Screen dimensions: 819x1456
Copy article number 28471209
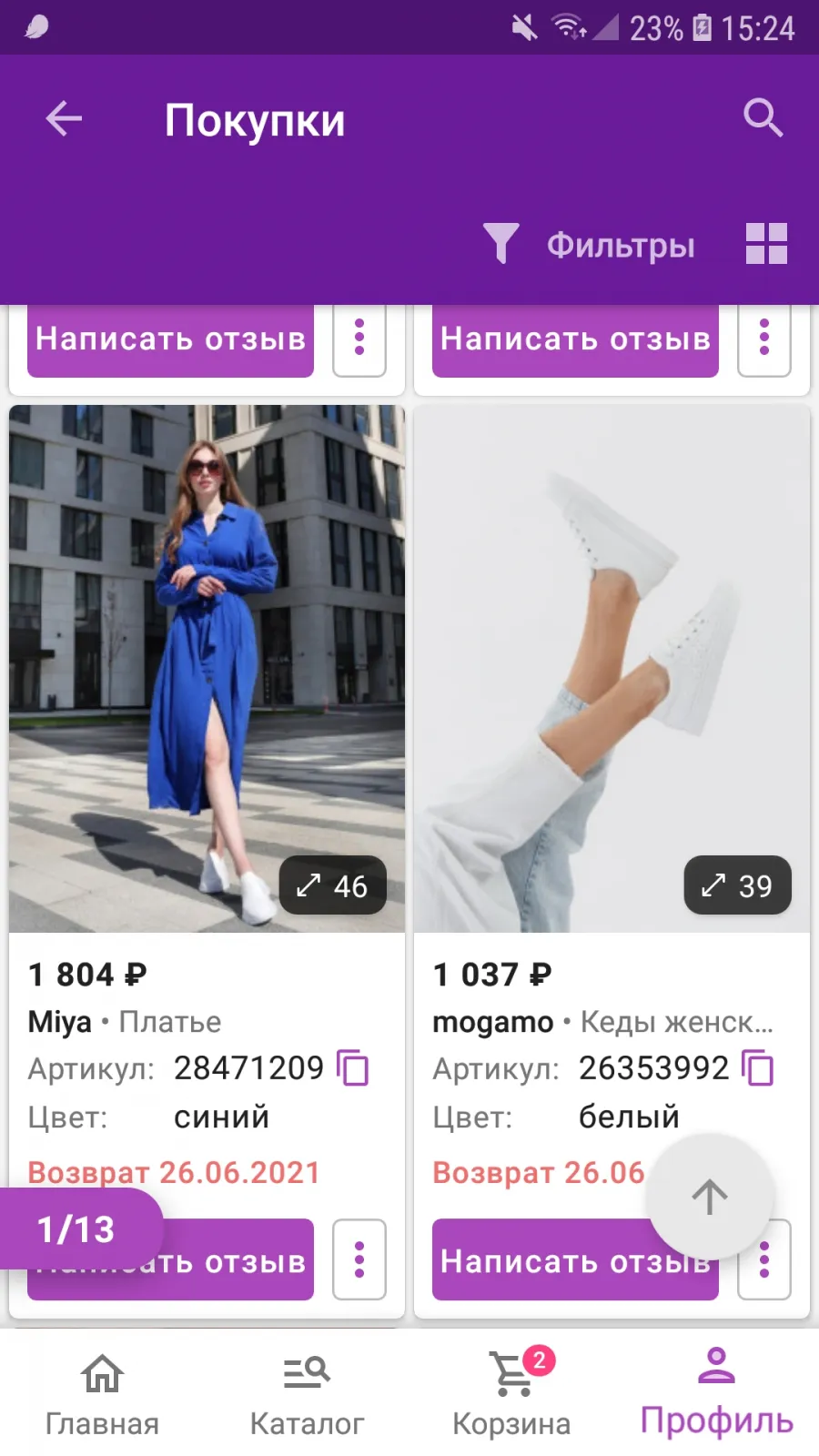353,1067
